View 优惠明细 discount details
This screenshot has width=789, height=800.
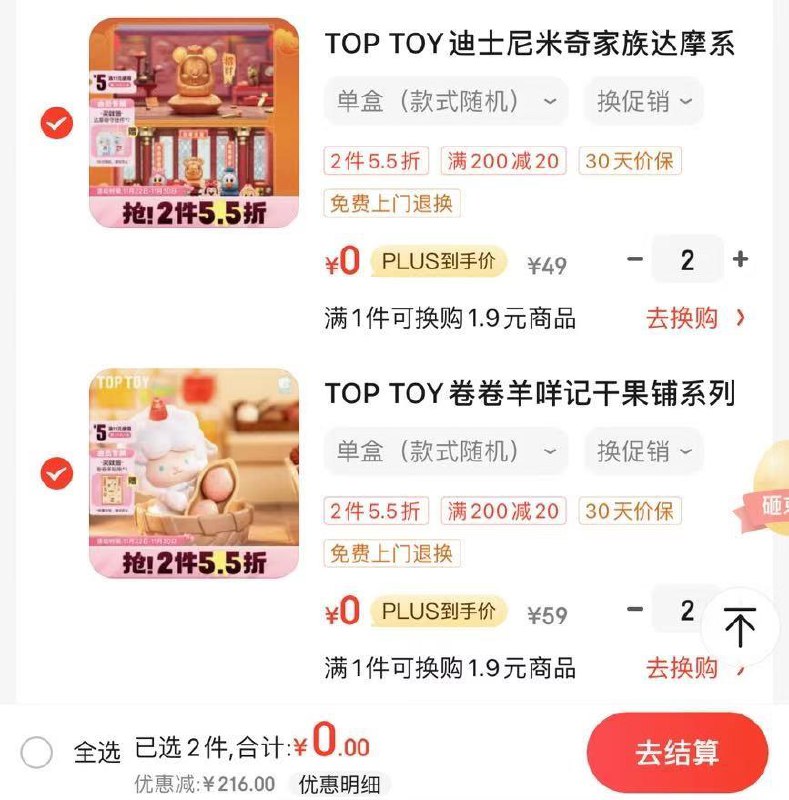(339, 784)
